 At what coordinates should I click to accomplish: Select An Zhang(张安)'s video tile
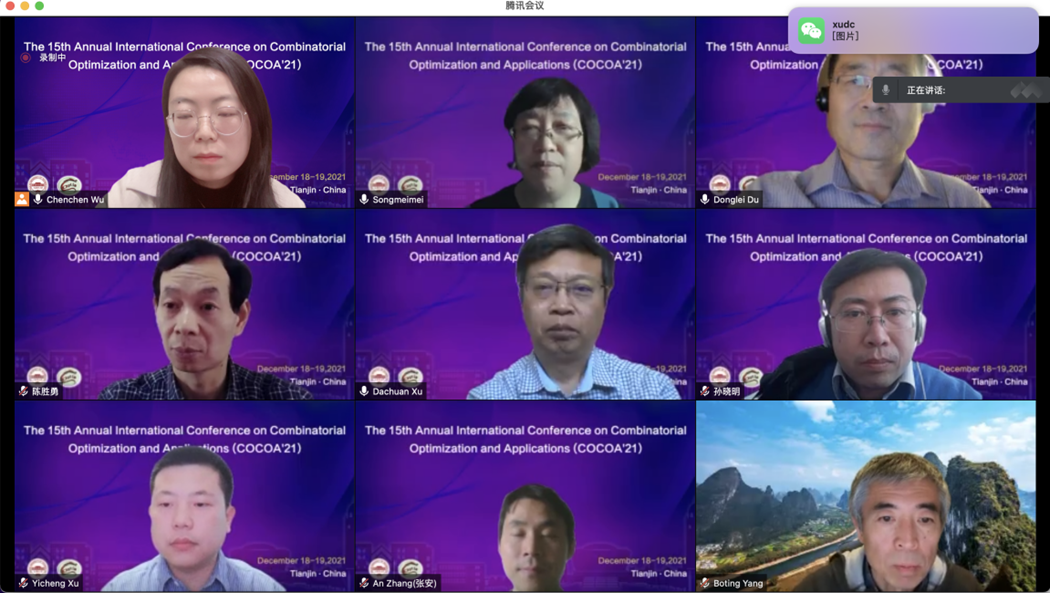(x=525, y=497)
